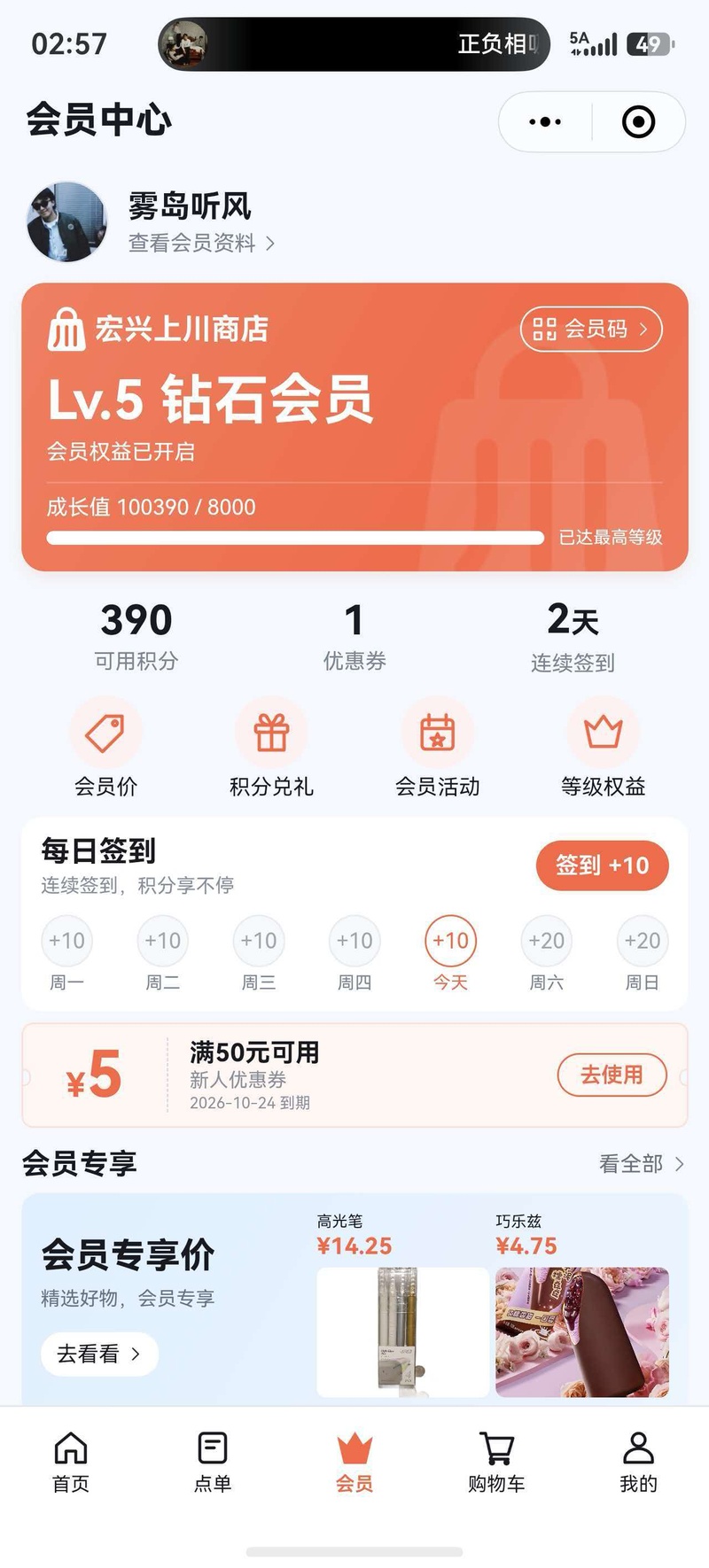Viewport: 709px width, 1568px height.
Task: Open 积分兑礼 points redemption
Action: 271,748
